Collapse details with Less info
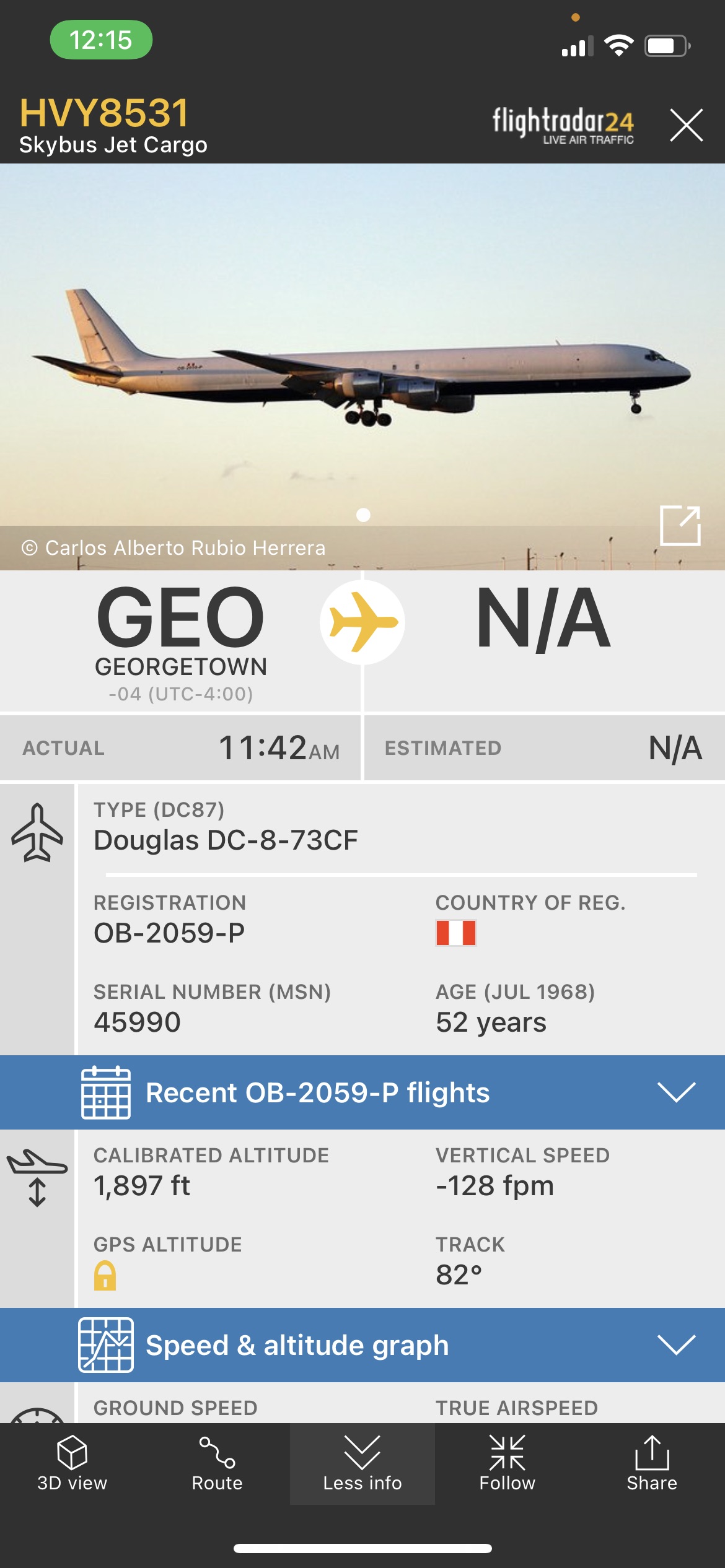The width and height of the screenshot is (725, 1568). [x=362, y=1463]
